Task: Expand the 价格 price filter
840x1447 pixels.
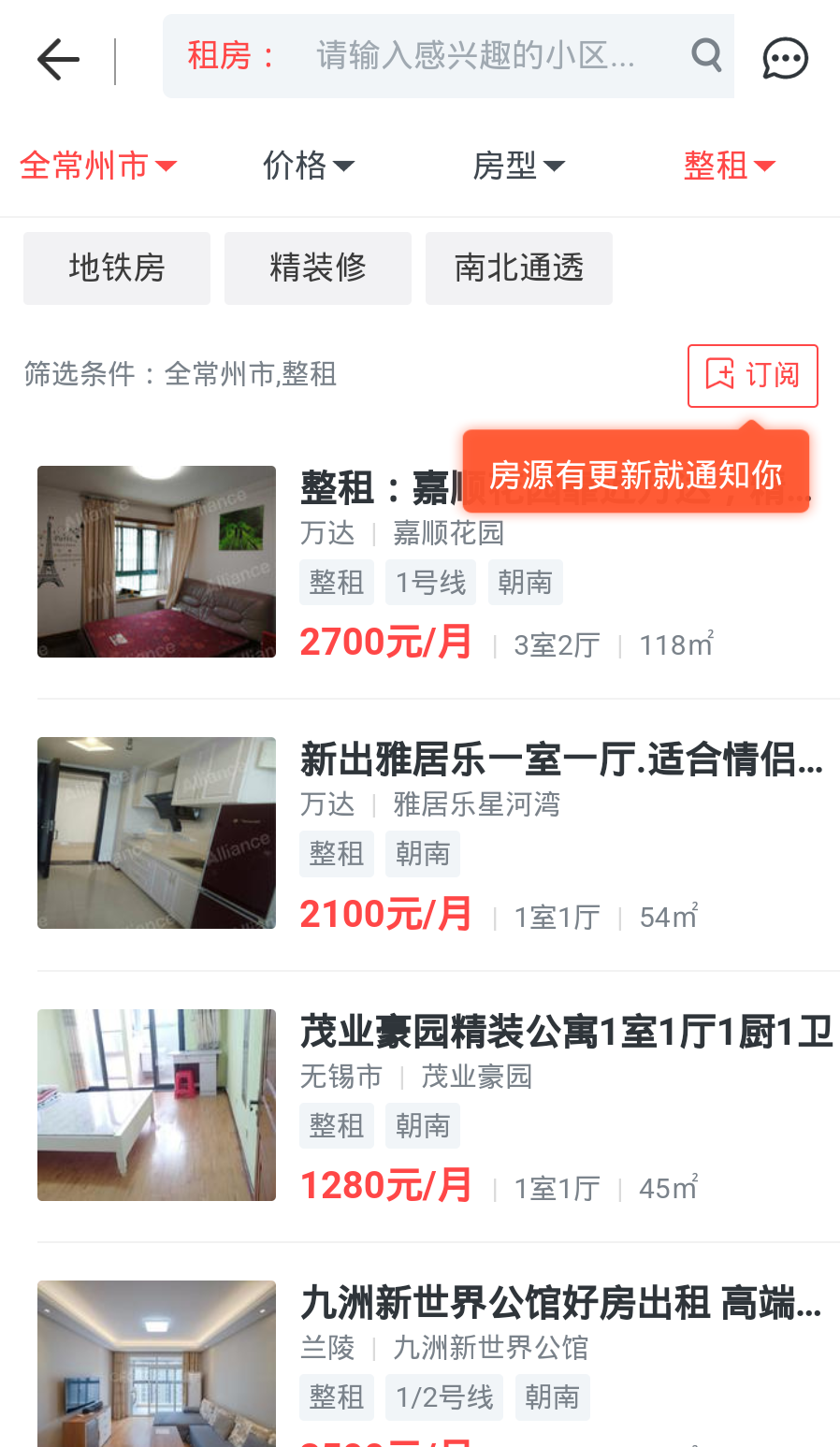Action: coord(308,166)
